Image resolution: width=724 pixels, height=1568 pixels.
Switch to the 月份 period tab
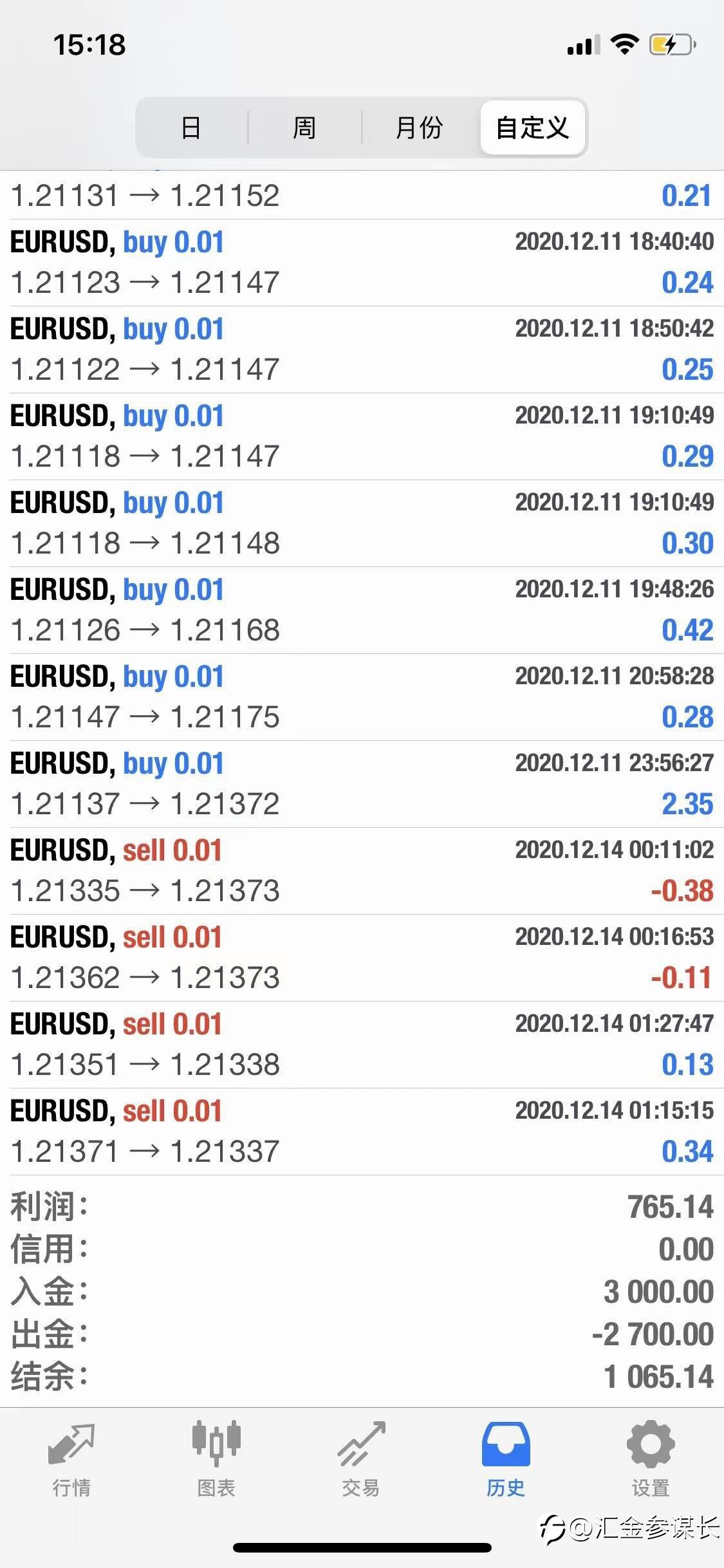tap(420, 127)
